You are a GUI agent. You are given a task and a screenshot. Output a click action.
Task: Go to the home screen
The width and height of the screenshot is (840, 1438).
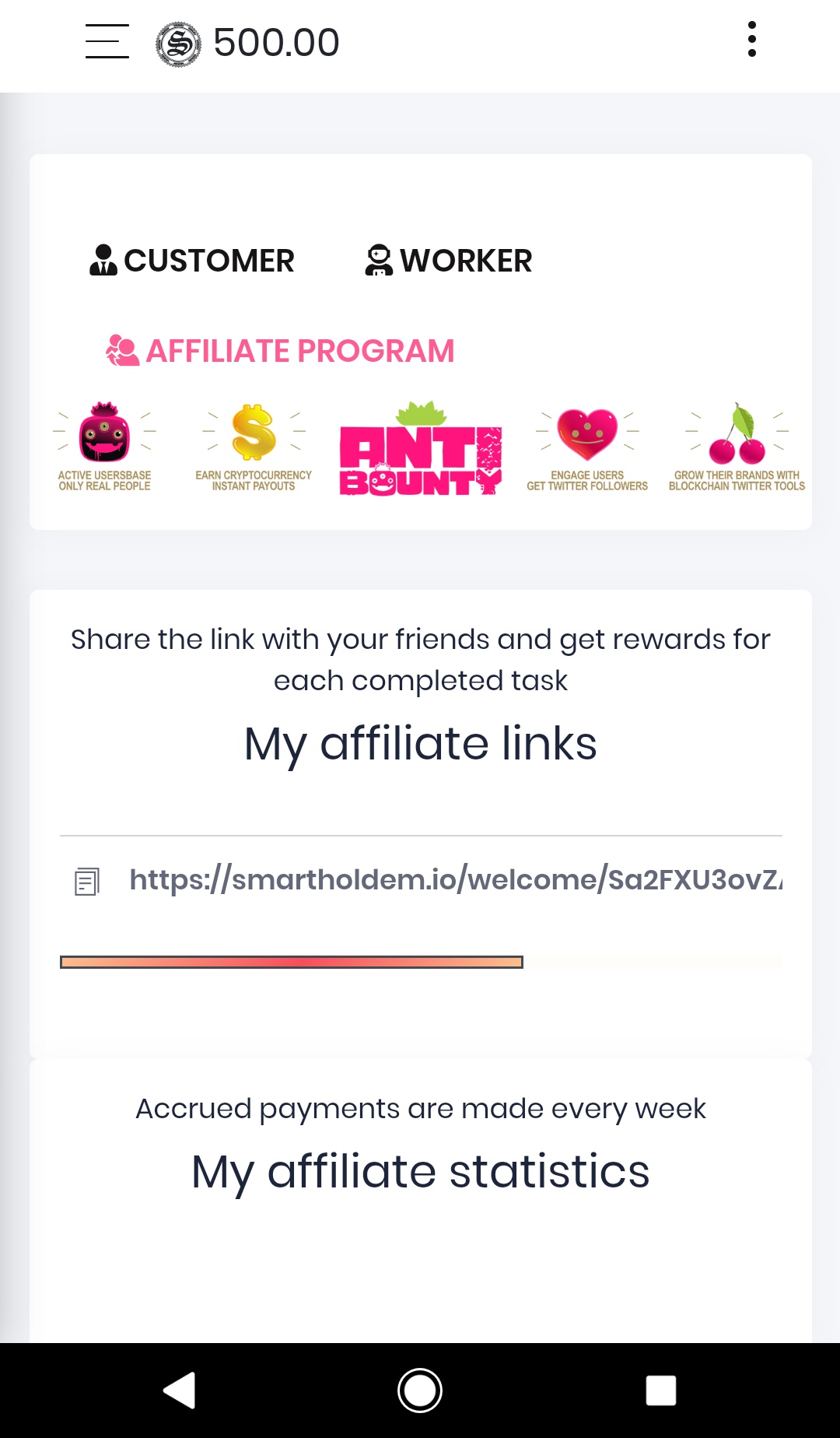(x=420, y=1390)
